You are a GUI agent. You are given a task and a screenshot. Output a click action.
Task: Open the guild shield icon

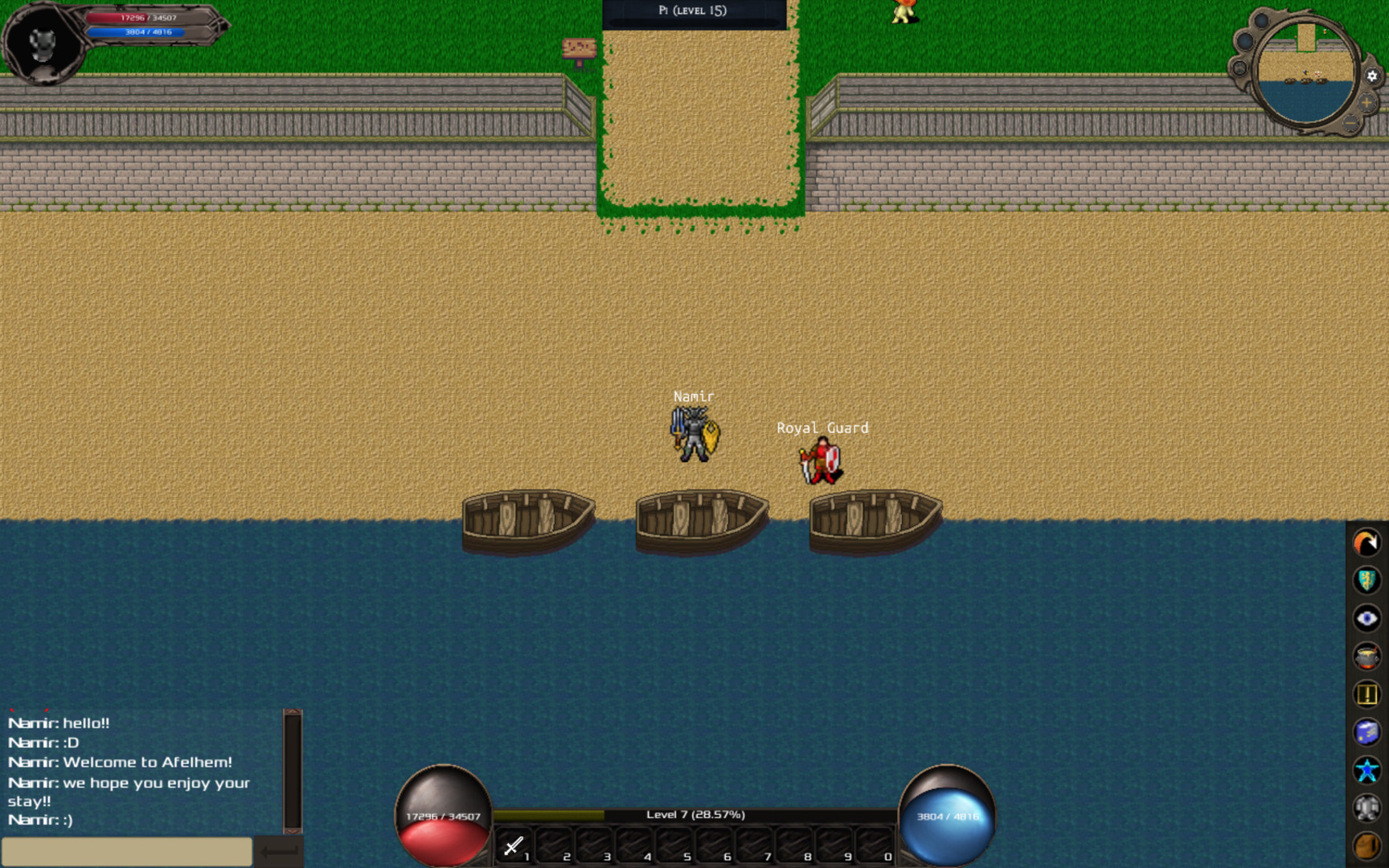pos(1366,579)
